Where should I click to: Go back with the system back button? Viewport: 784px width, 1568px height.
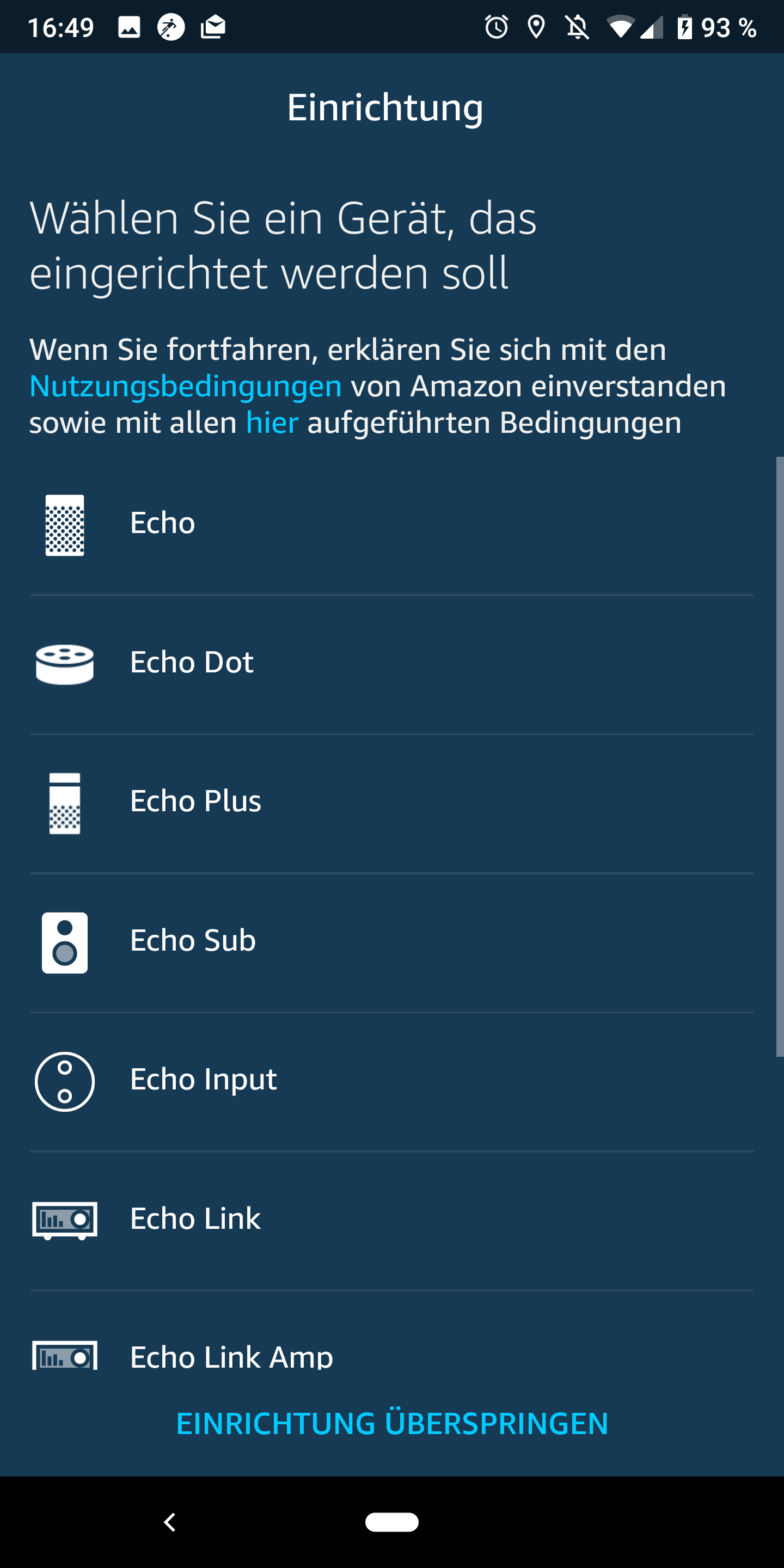click(x=170, y=1522)
